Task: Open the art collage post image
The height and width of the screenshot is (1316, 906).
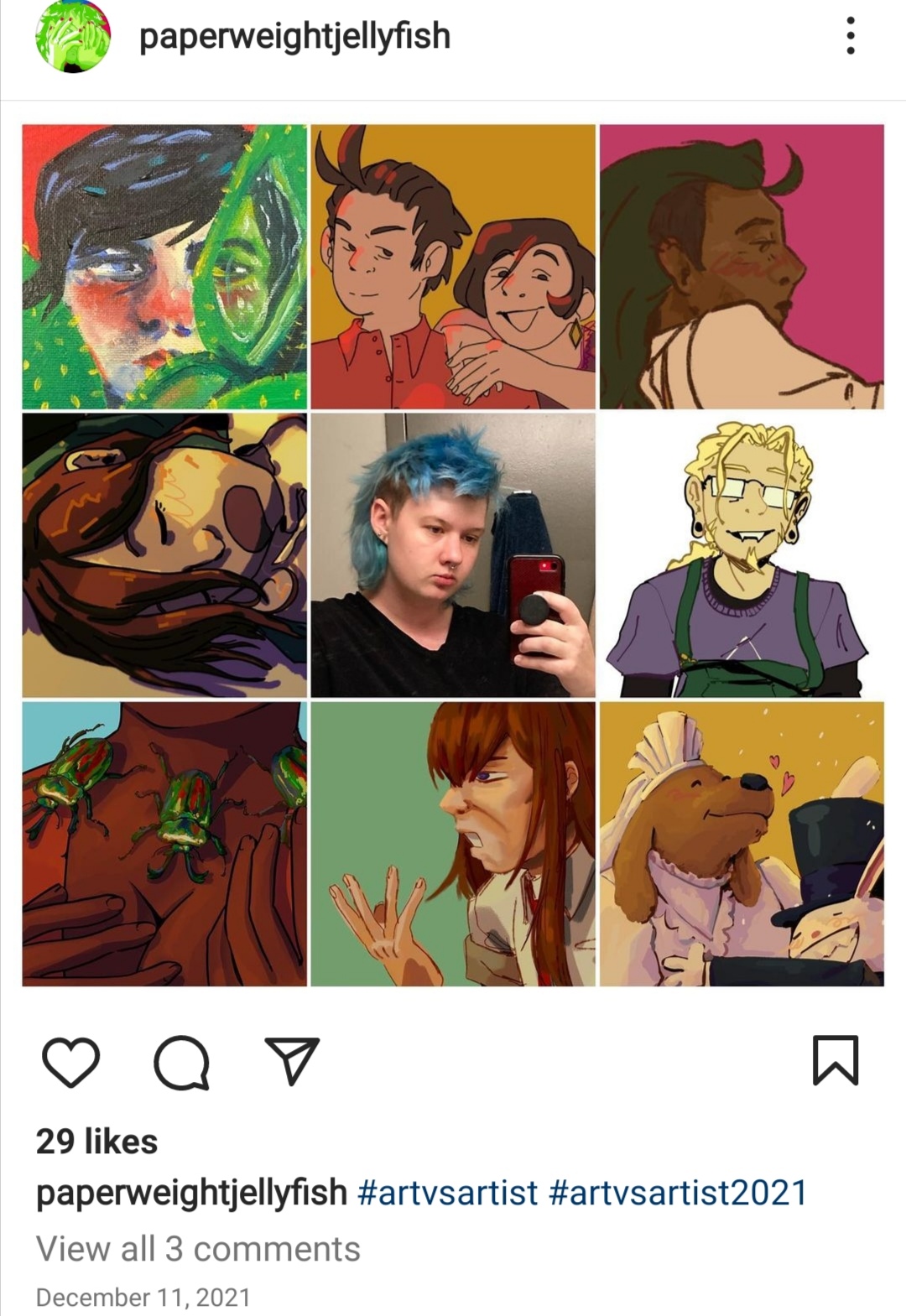Action: pos(453,555)
